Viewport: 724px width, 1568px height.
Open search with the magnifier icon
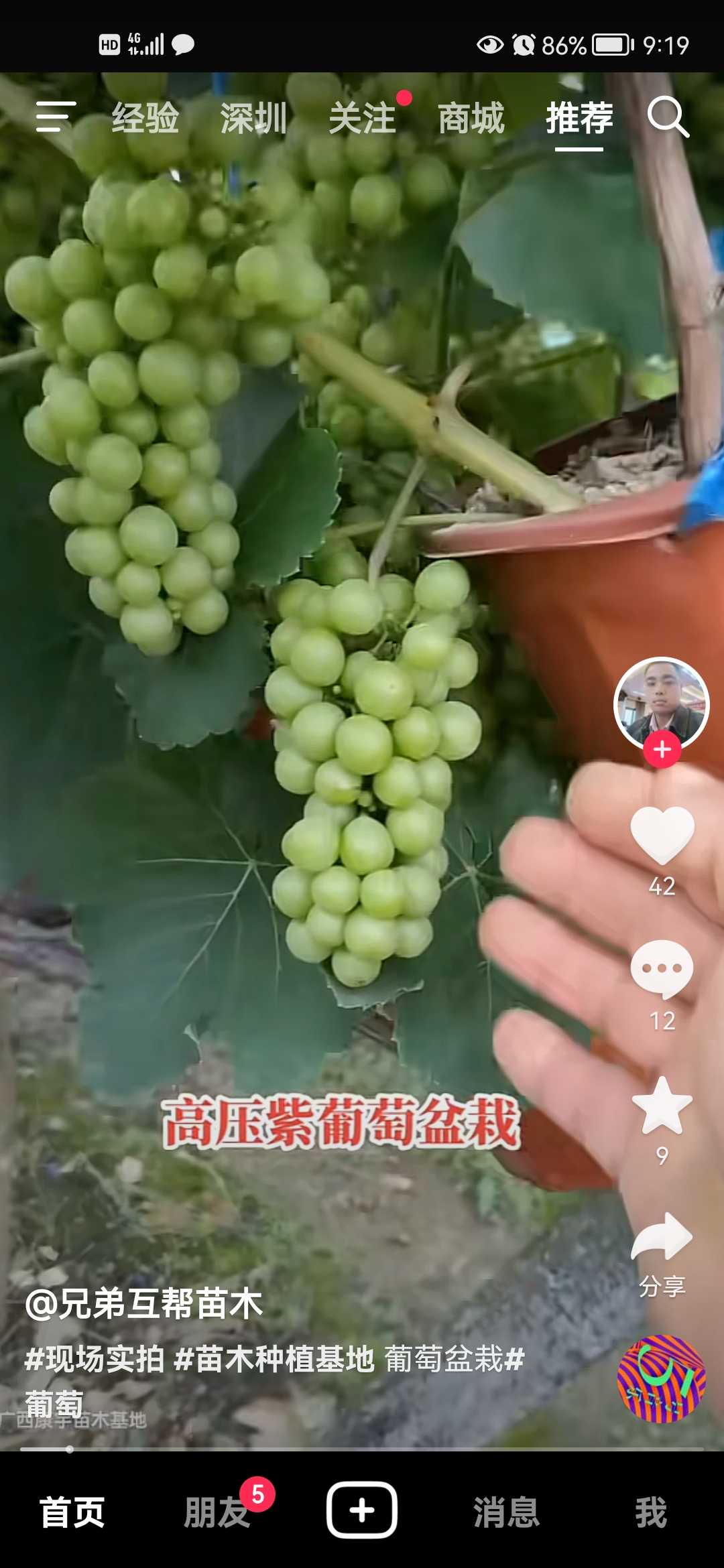tap(668, 117)
